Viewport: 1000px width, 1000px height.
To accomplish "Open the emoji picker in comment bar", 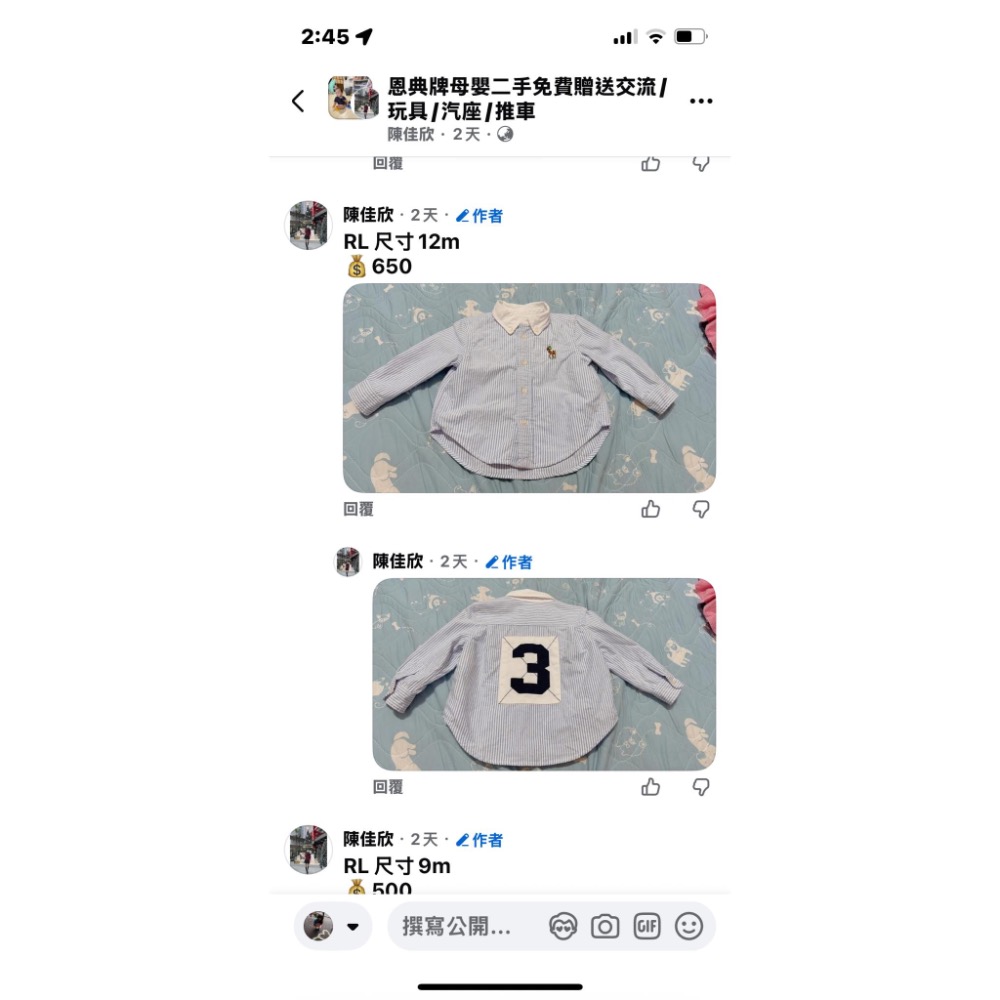I will (x=689, y=927).
